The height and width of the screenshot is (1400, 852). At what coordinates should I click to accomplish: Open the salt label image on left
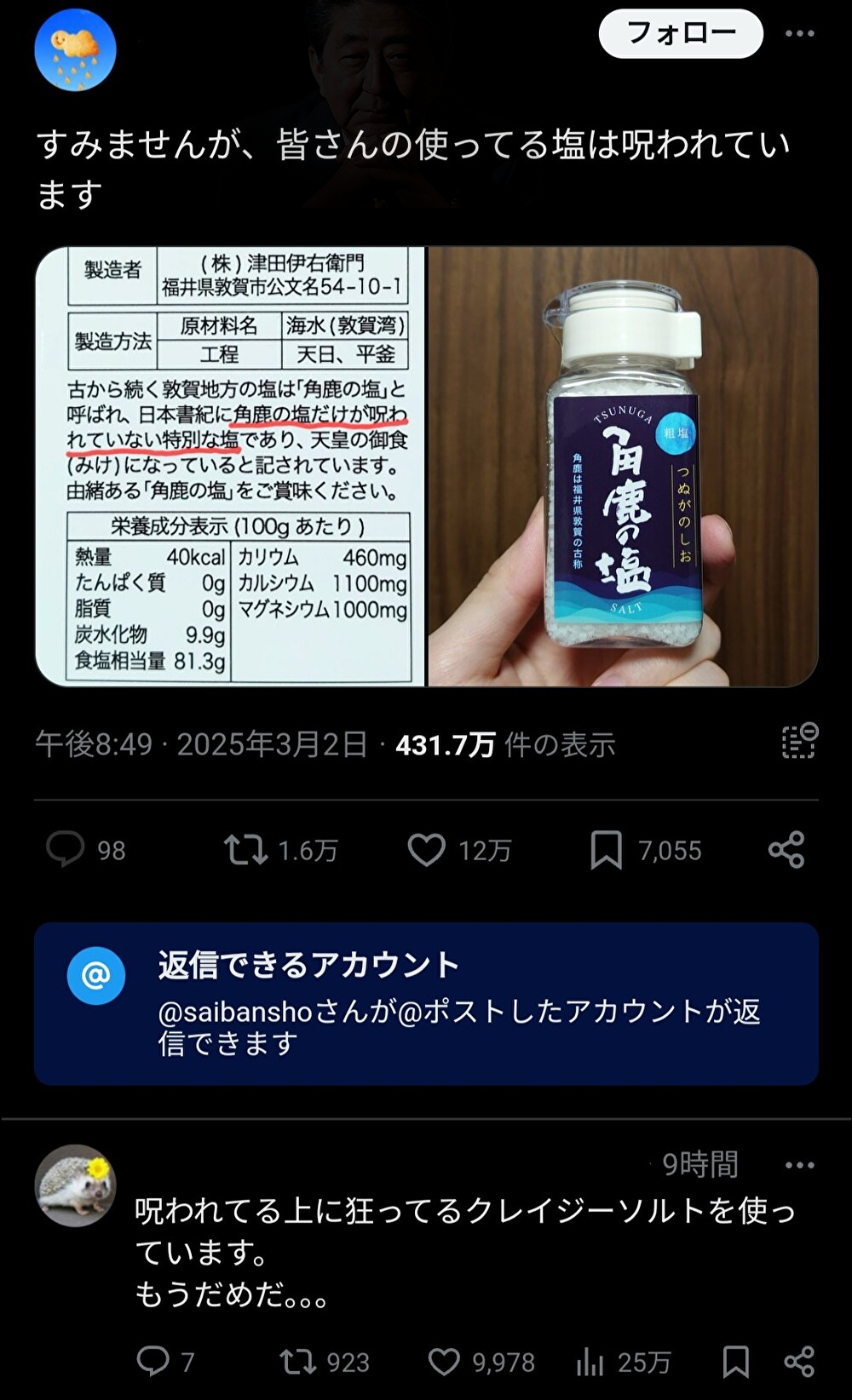[229, 466]
